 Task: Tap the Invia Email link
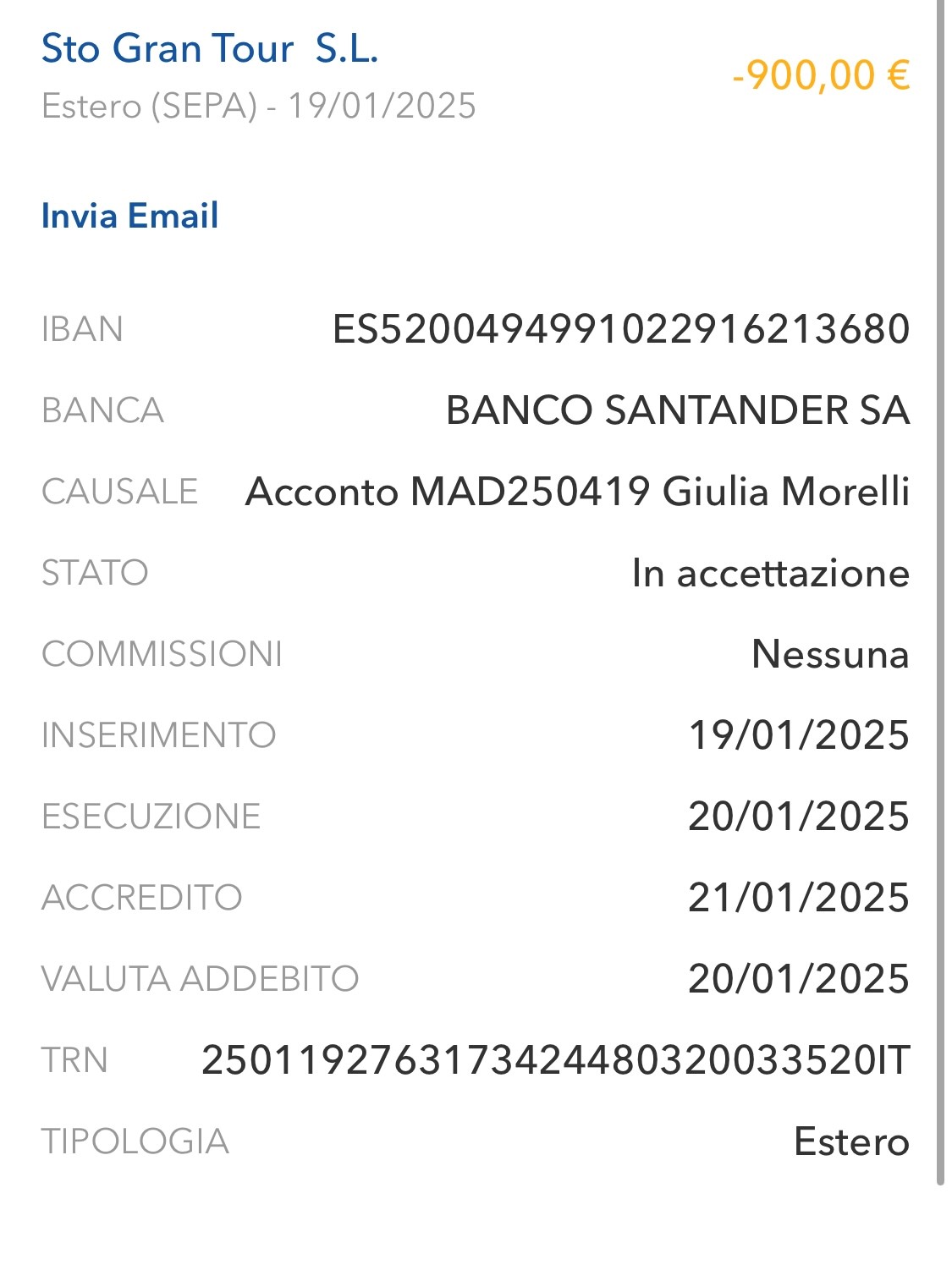[129, 216]
